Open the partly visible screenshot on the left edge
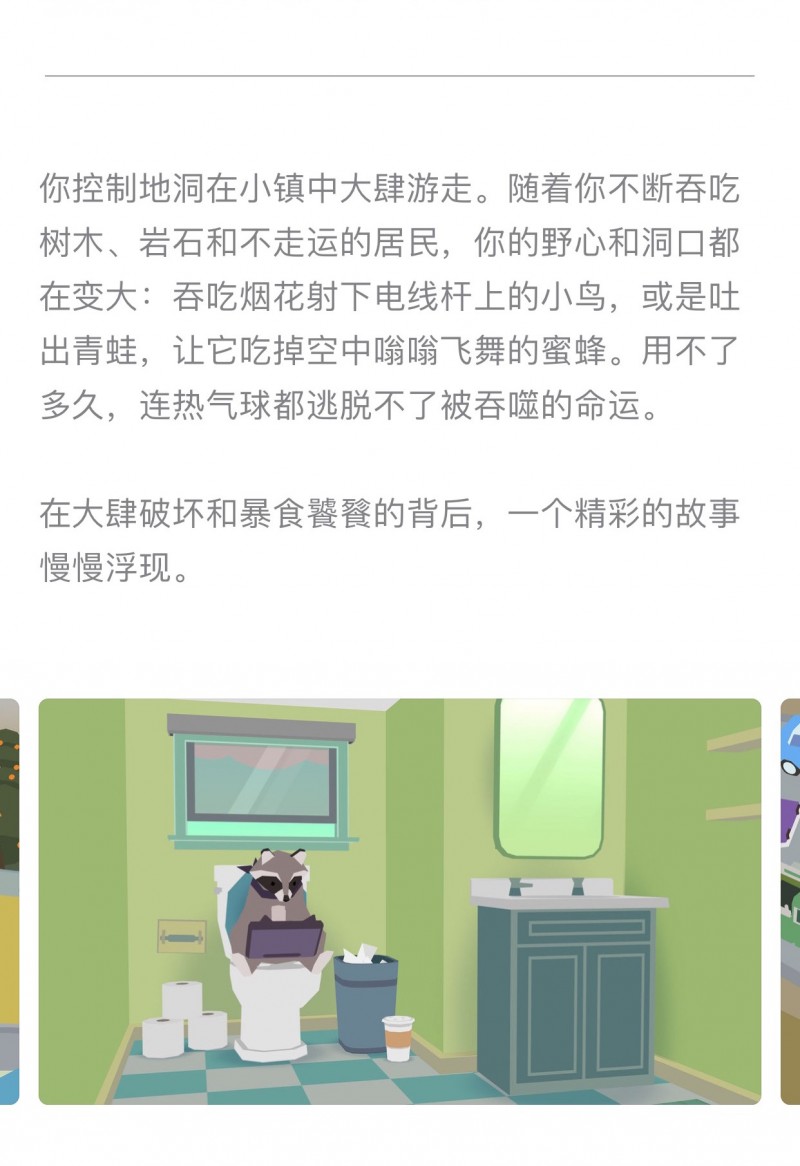 point(9,900)
